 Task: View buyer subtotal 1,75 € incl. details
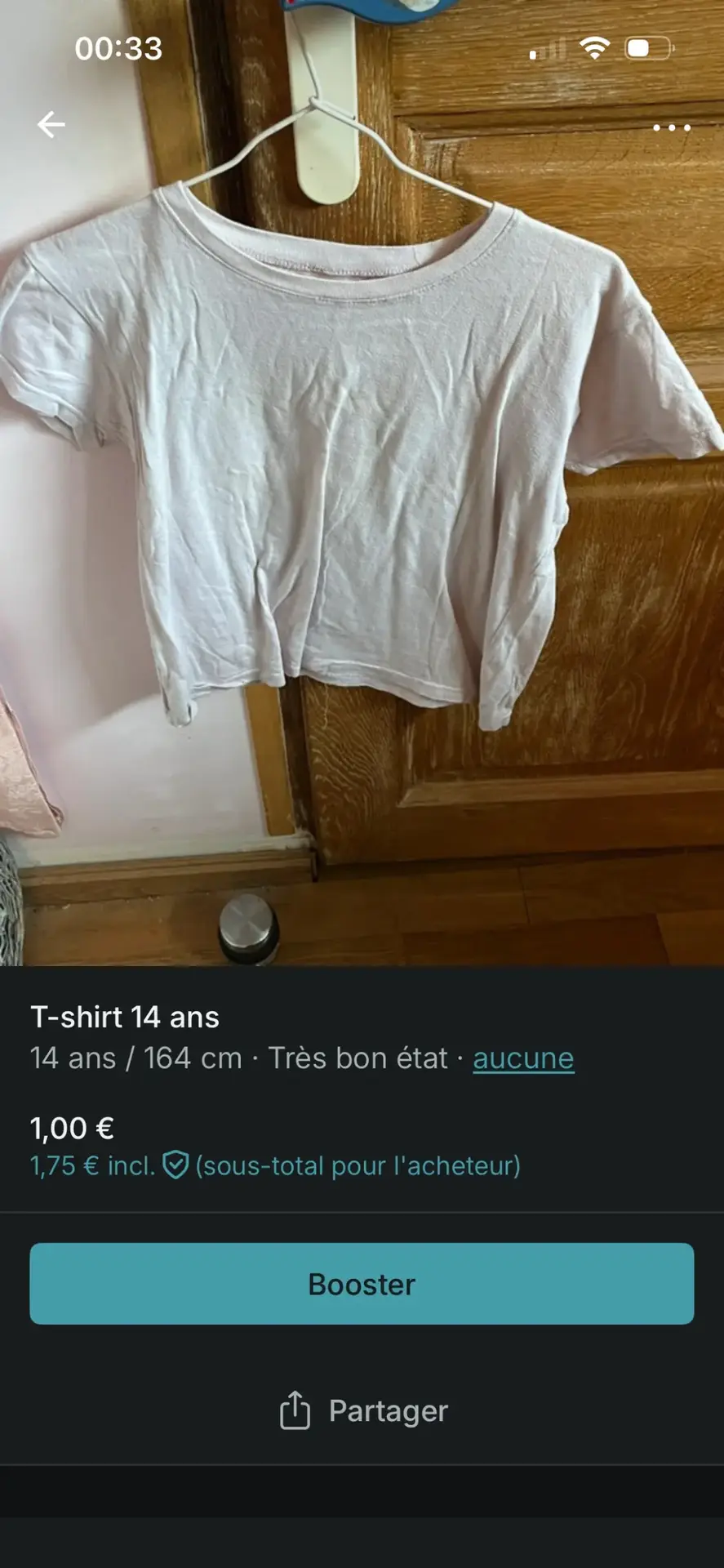(274, 1165)
